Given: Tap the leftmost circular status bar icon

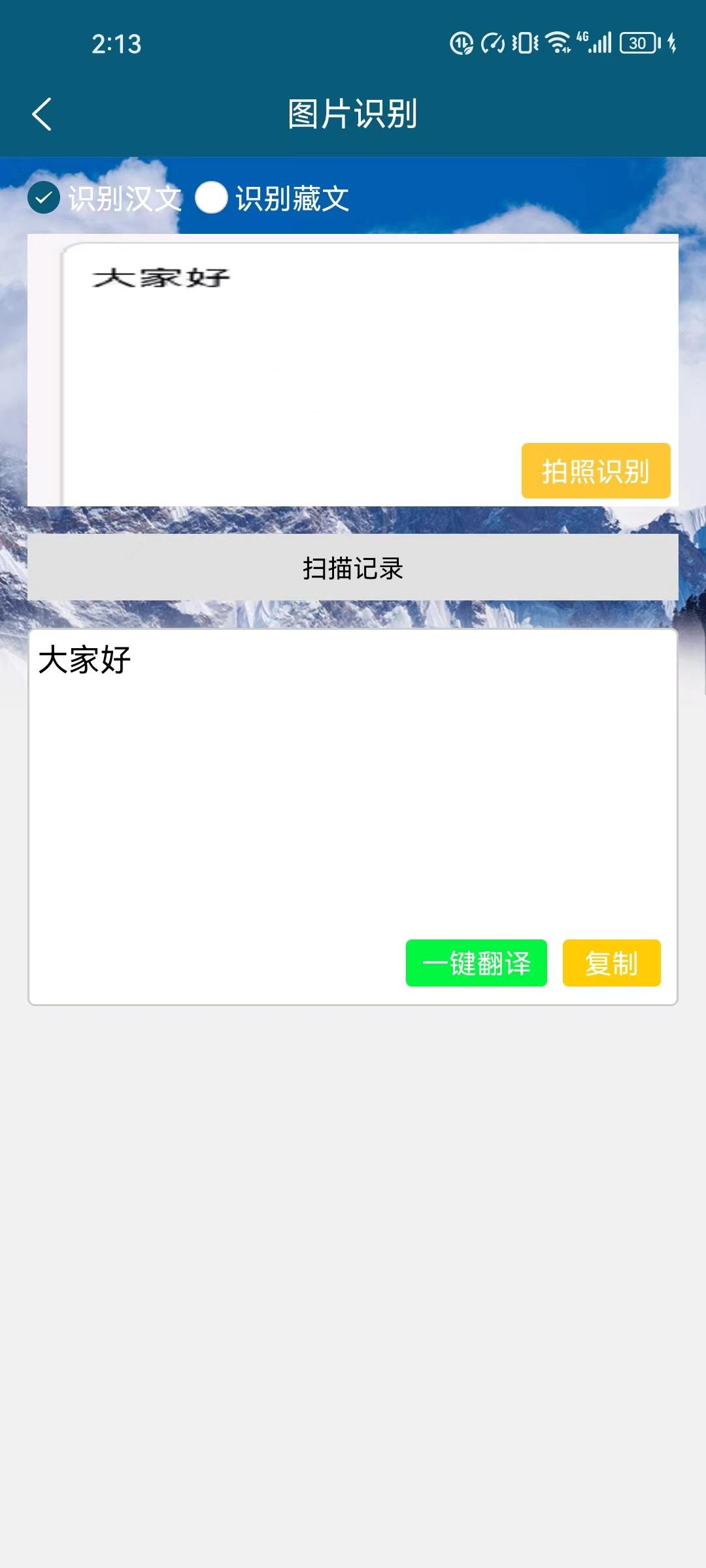Looking at the screenshot, I should pyautogui.click(x=461, y=42).
